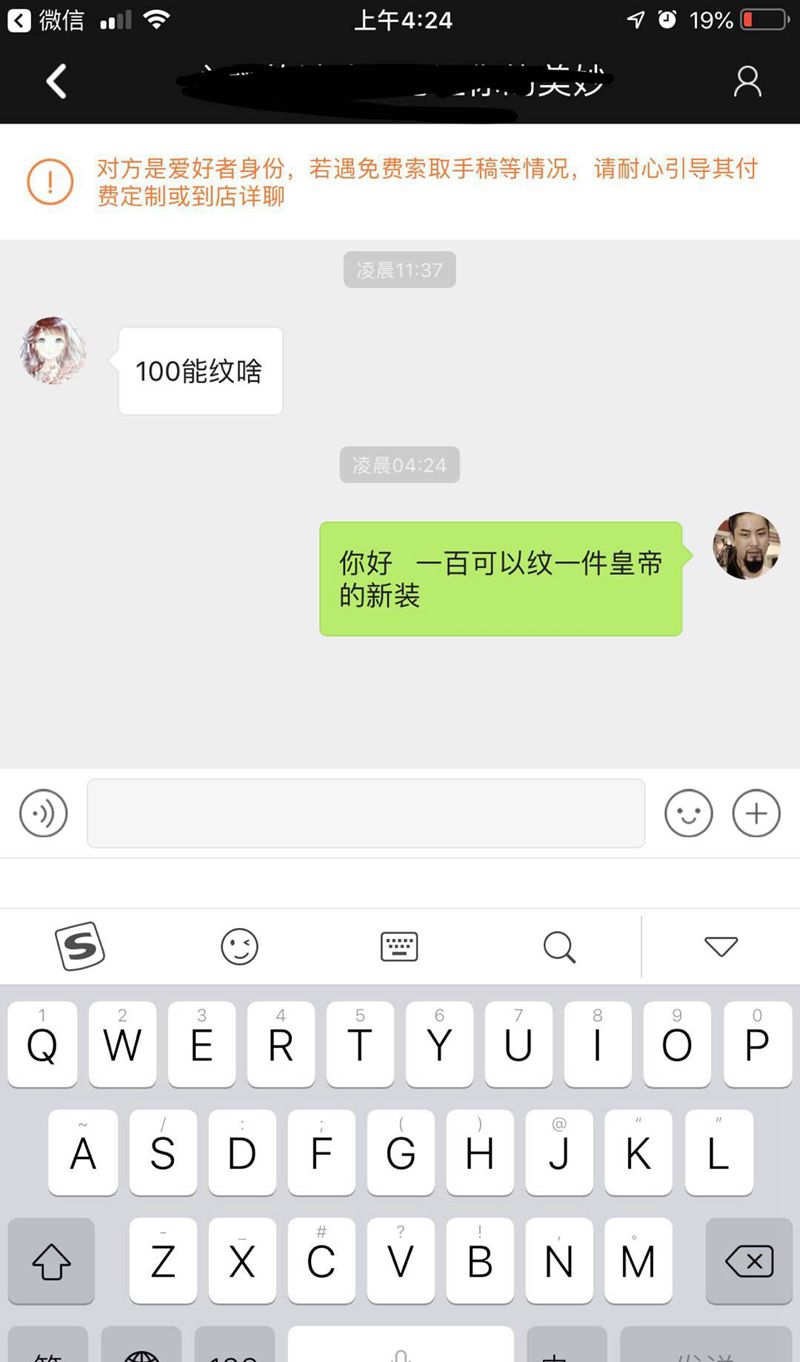Hide the on-screen keyboard
Viewport: 800px width, 1362px height.
(721, 946)
